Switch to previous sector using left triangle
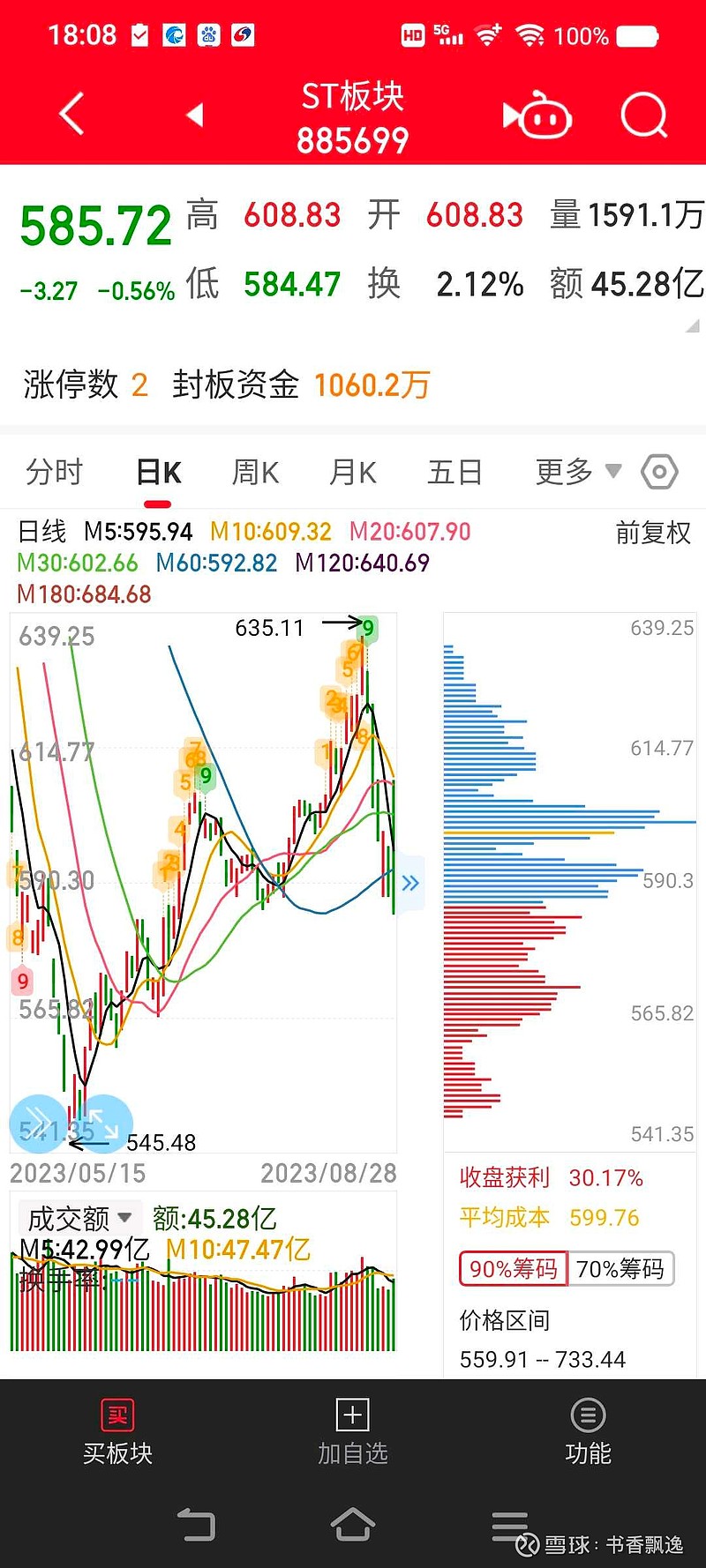This screenshot has height=1568, width=706. click(195, 115)
